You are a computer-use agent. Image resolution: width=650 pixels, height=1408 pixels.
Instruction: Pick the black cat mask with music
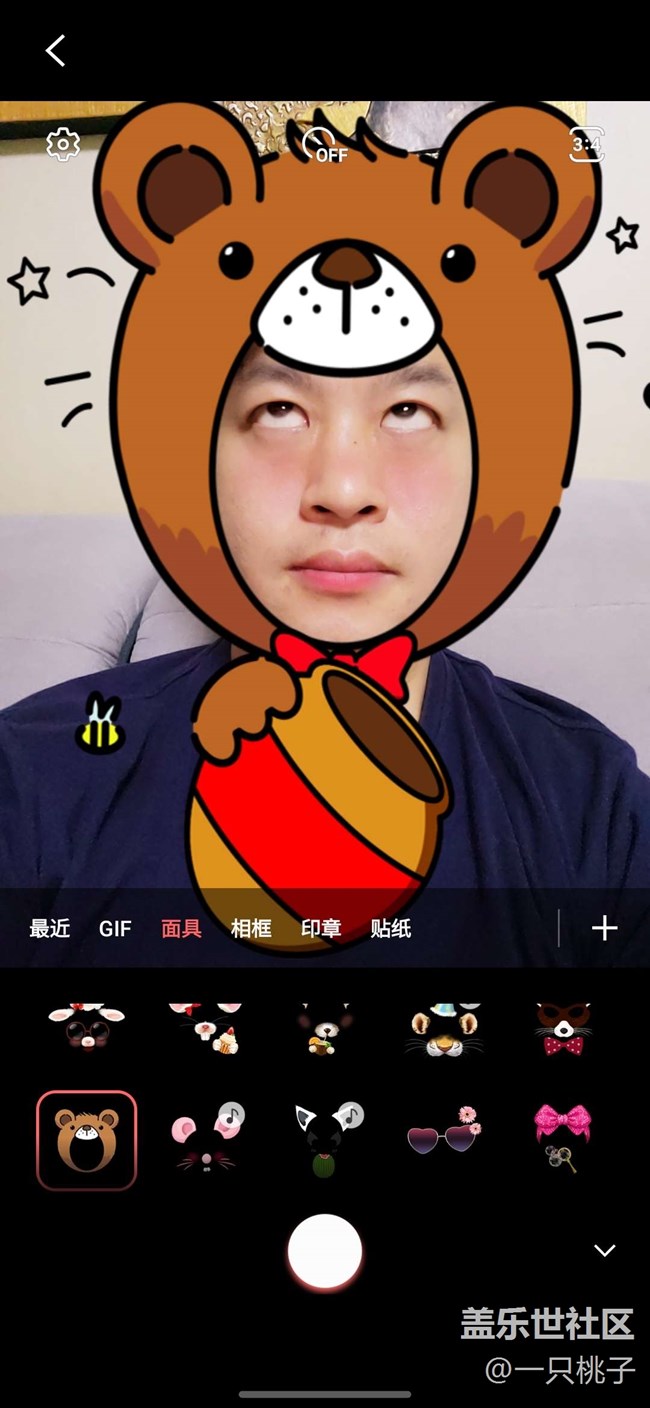(325, 1140)
